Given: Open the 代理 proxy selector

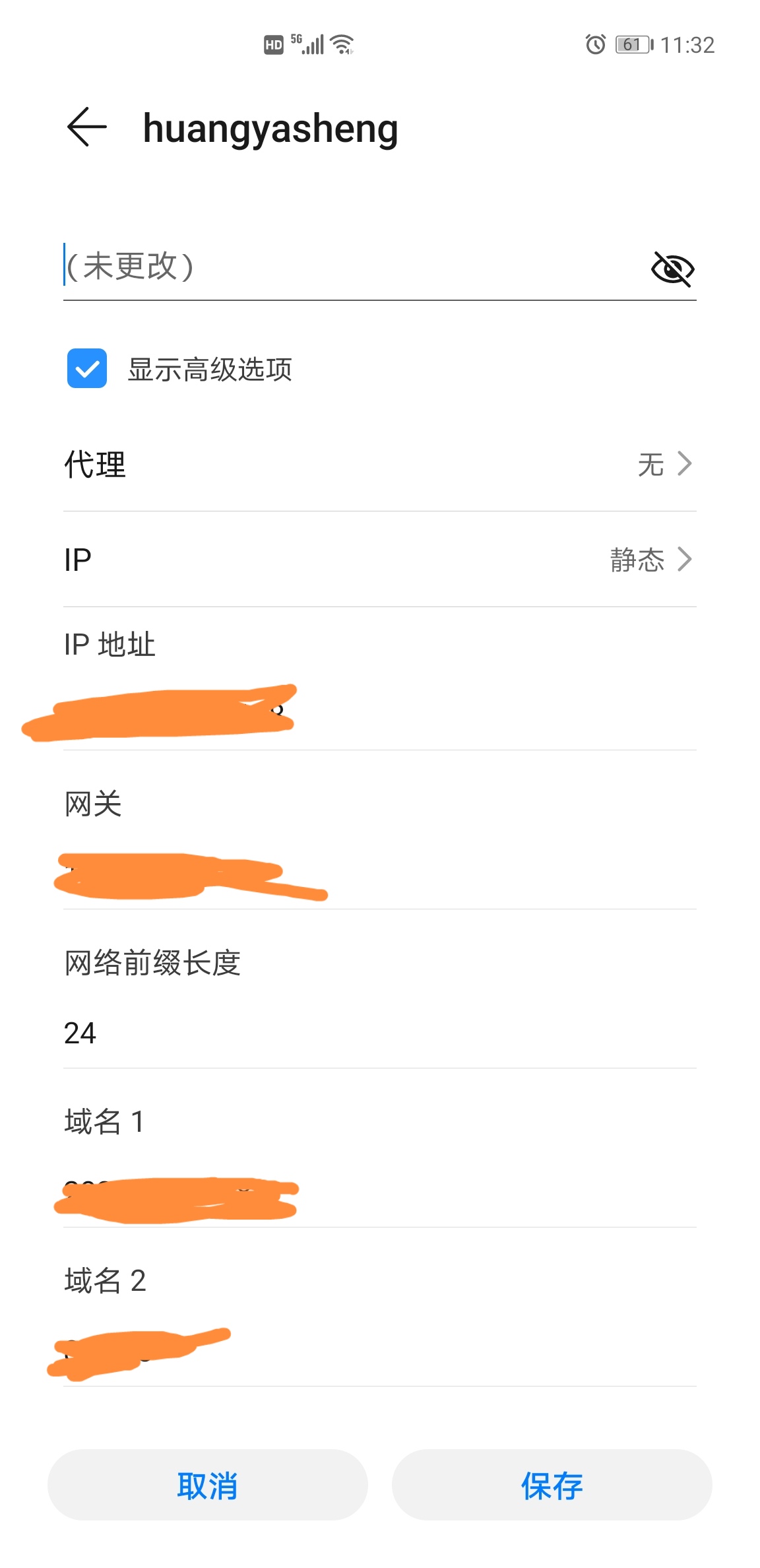Looking at the screenshot, I should tap(380, 465).
